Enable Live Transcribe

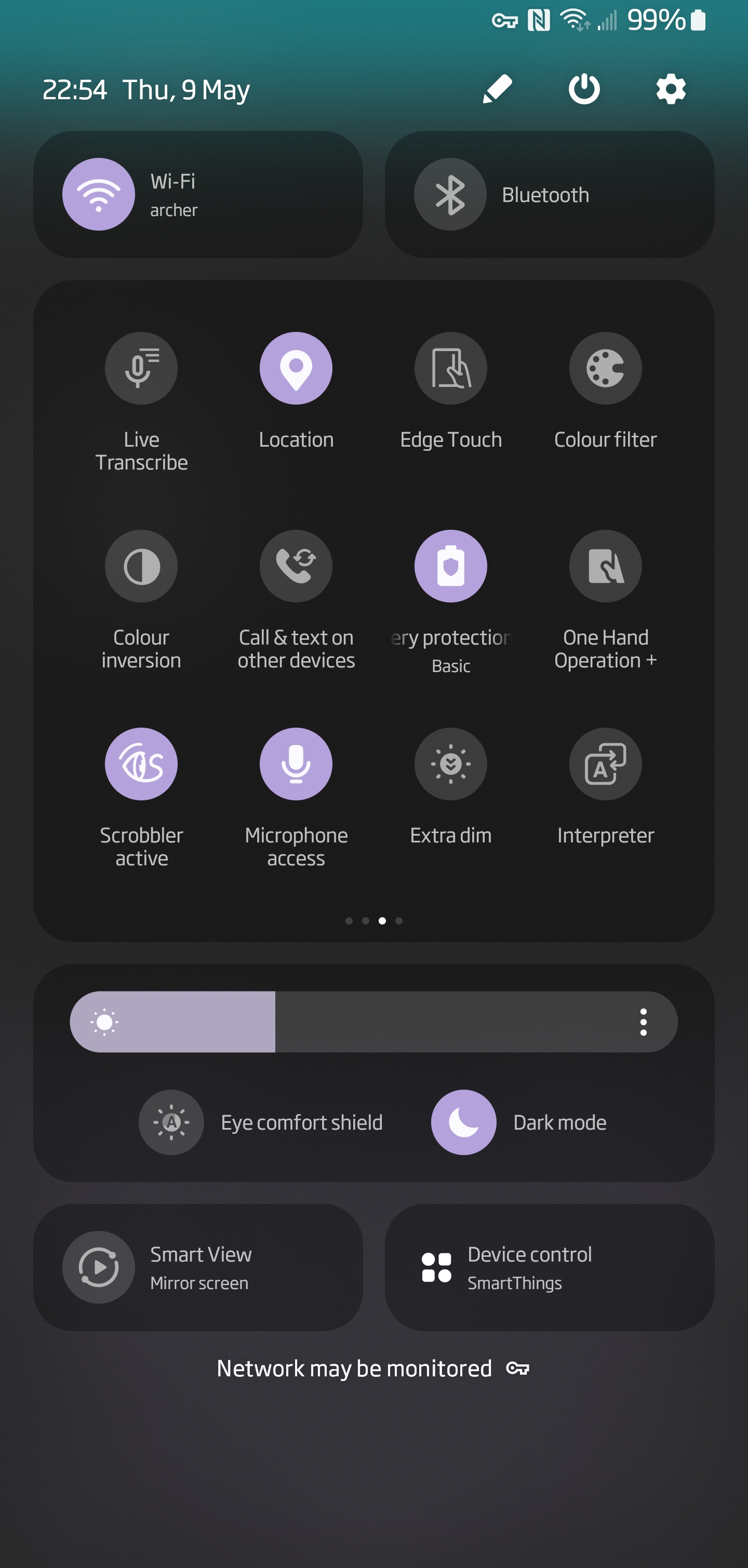click(x=141, y=368)
